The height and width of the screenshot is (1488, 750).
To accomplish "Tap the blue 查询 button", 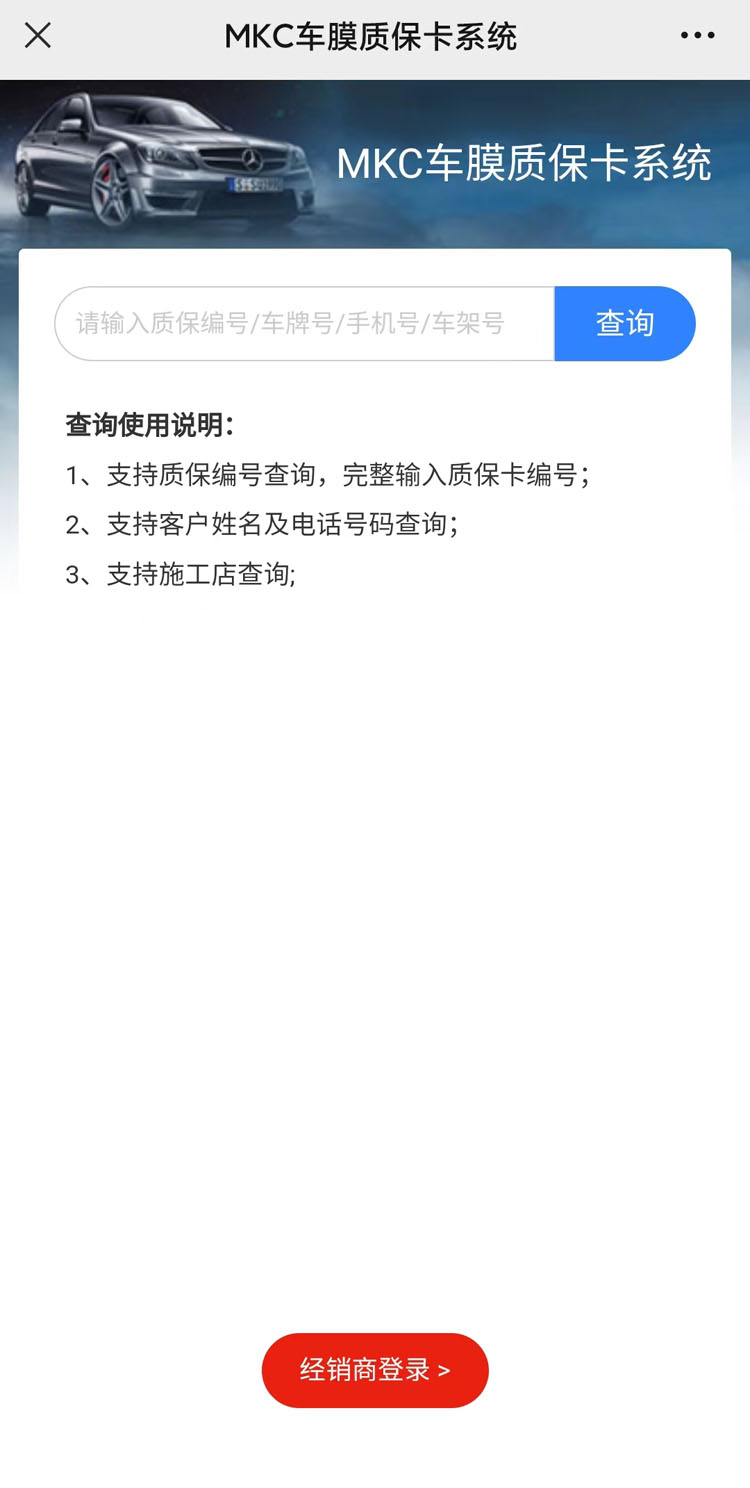I will (625, 324).
